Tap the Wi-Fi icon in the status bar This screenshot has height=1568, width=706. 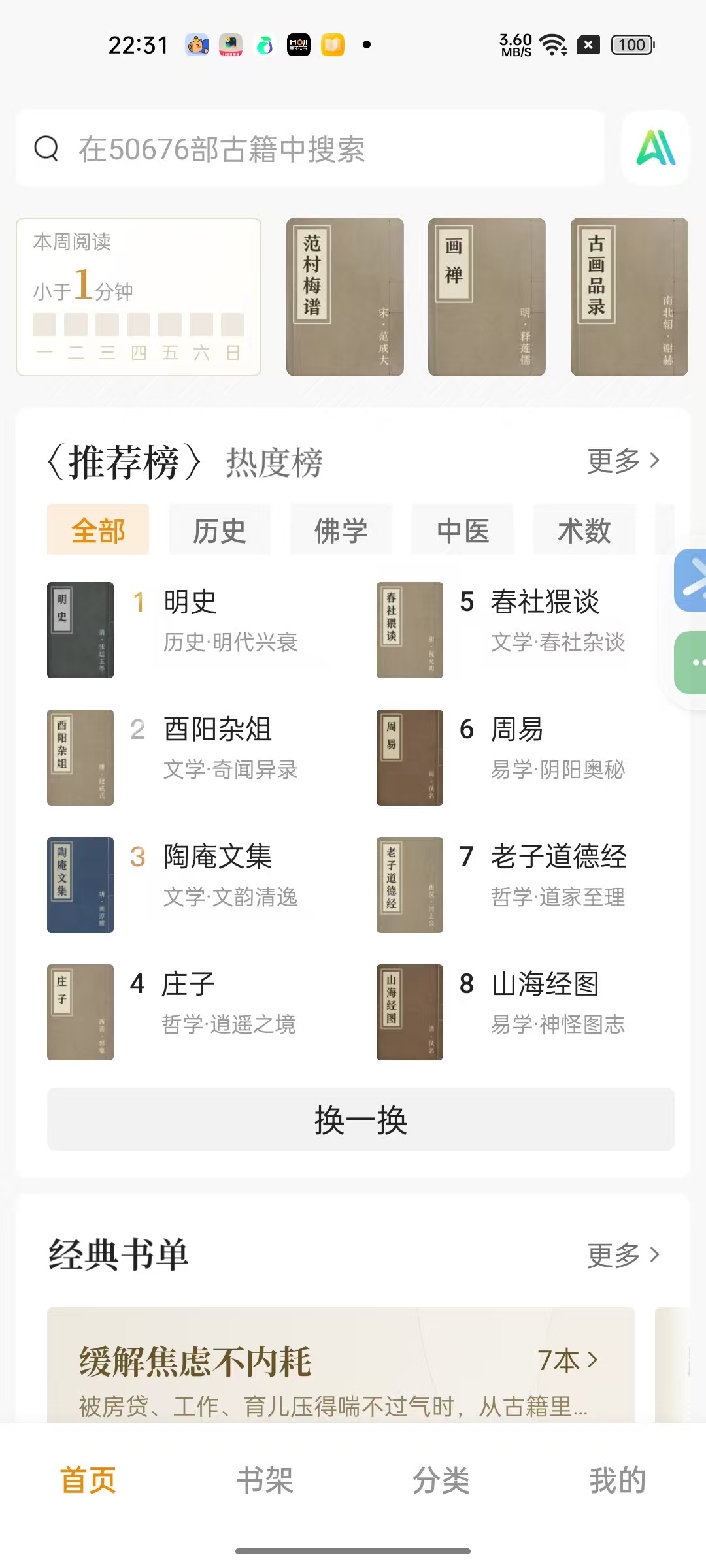point(550,44)
